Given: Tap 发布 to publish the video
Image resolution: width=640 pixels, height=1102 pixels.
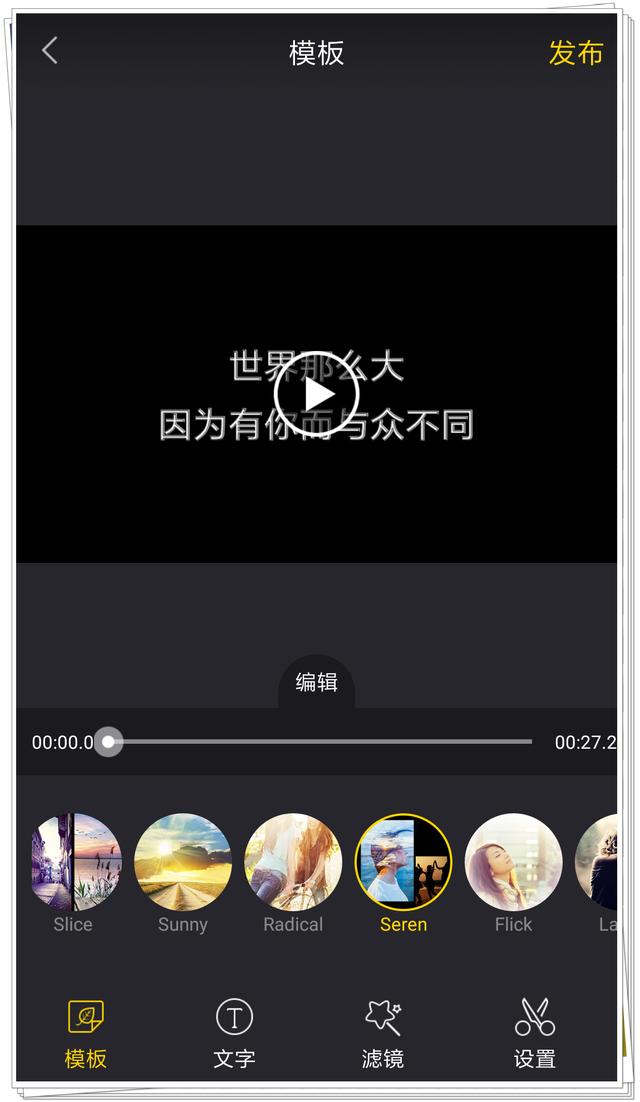Looking at the screenshot, I should click(575, 53).
